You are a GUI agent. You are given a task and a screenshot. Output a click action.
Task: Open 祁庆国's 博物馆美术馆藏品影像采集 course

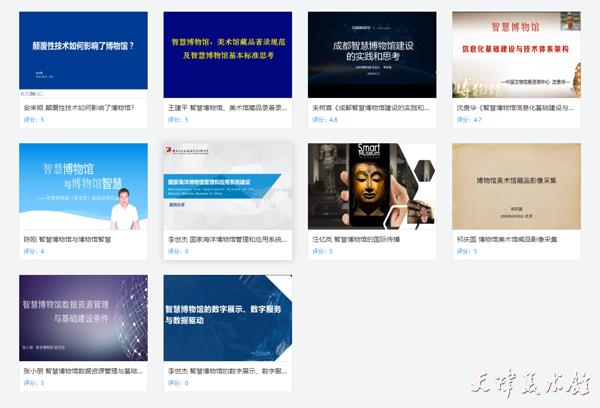coord(516,187)
